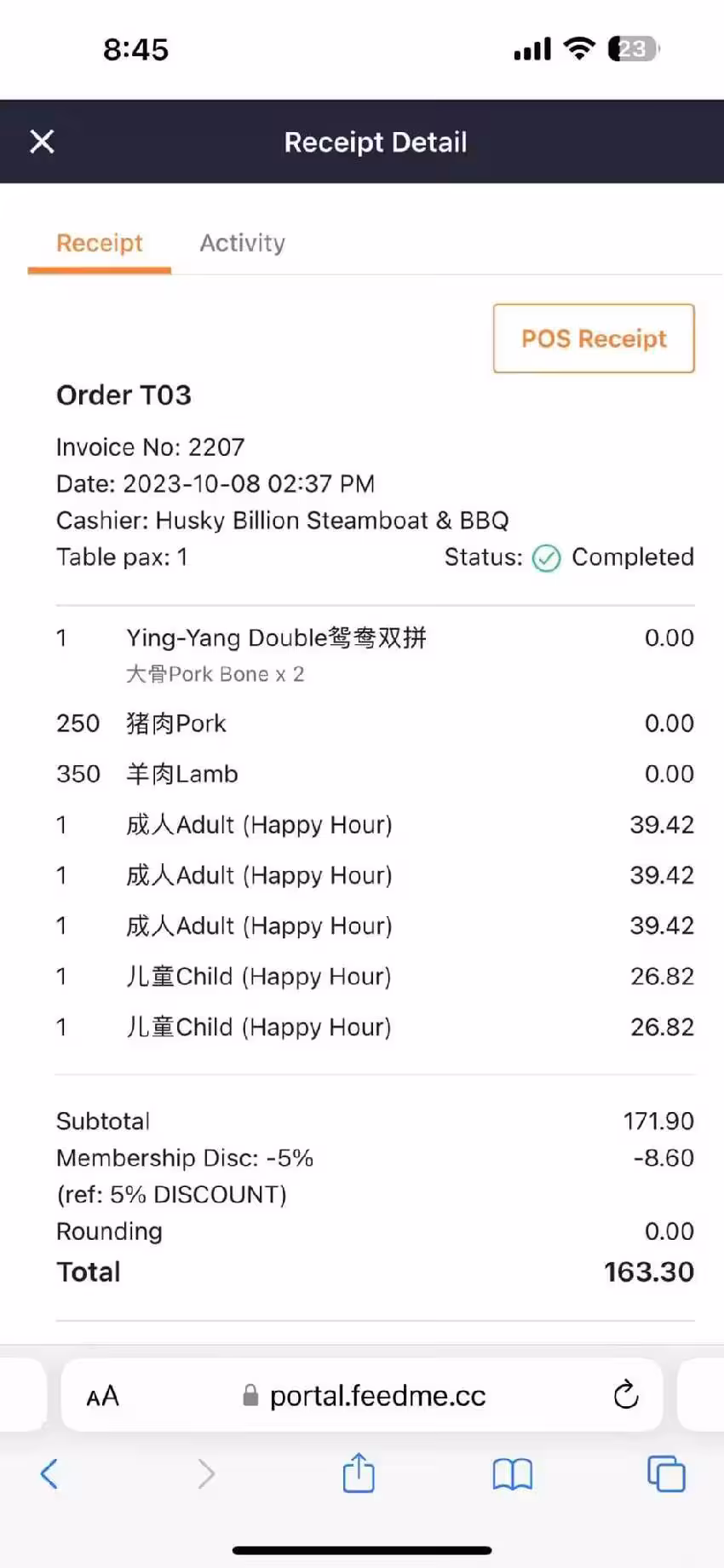
Task: Share this receipt page
Action: (359, 1473)
